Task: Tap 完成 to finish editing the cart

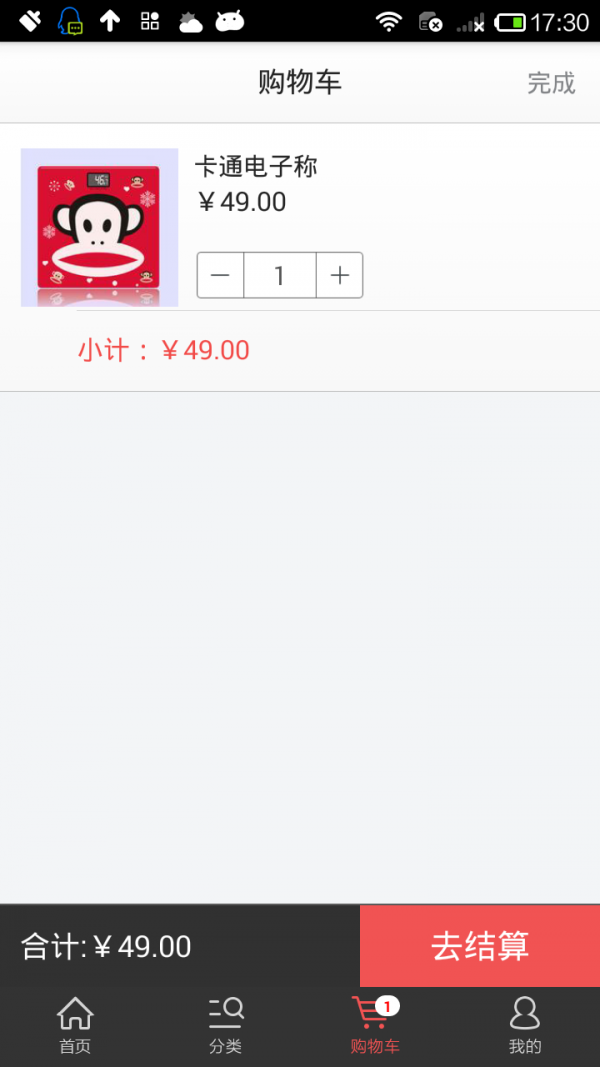Action: tap(551, 83)
